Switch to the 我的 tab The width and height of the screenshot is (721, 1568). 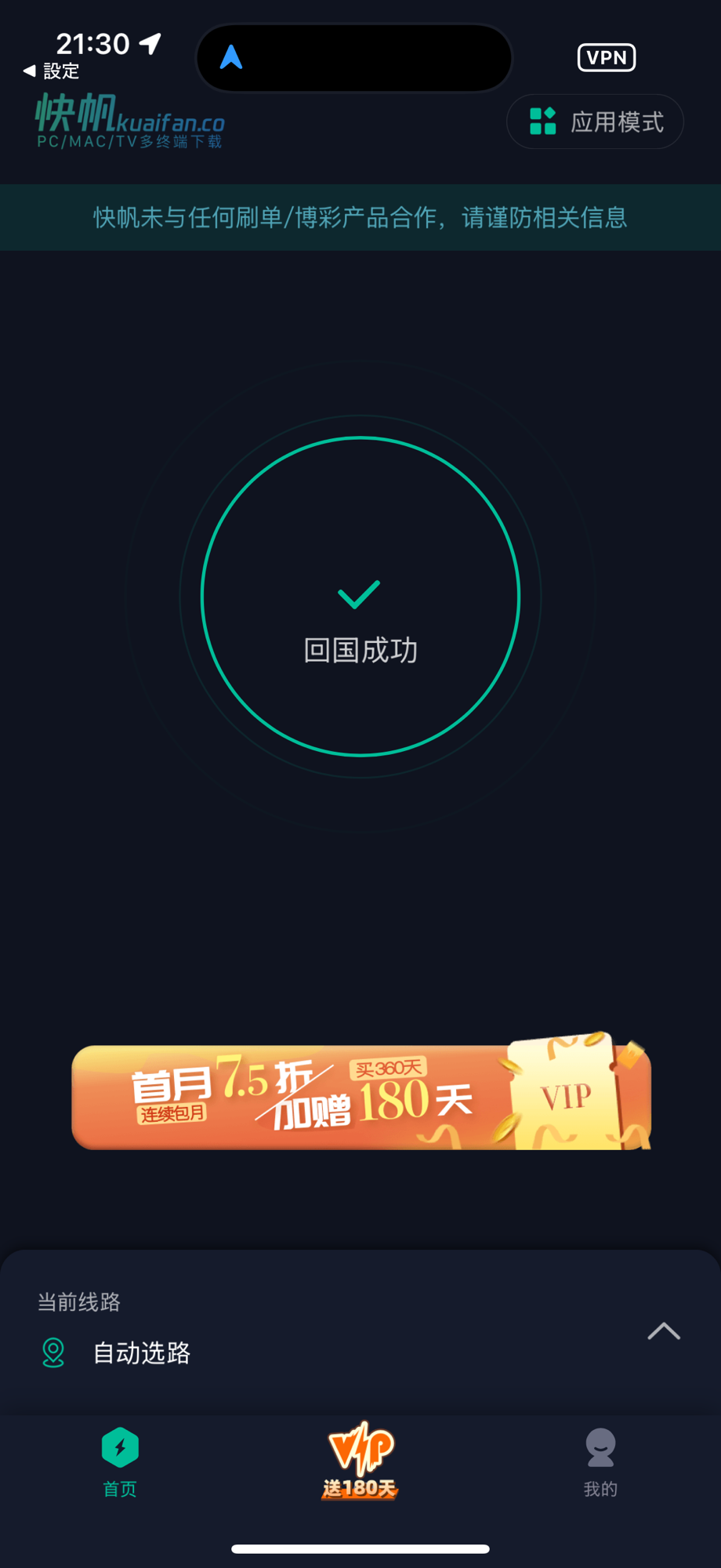(600, 1463)
